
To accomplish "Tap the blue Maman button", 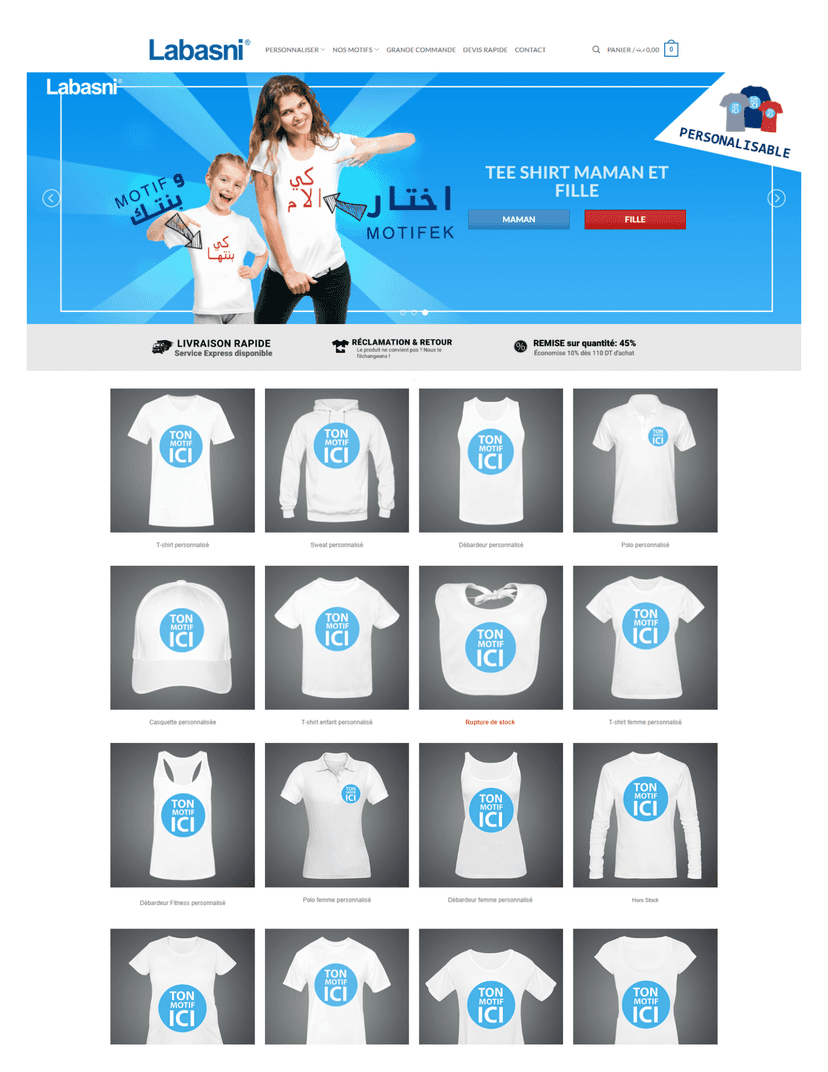I will tap(518, 219).
